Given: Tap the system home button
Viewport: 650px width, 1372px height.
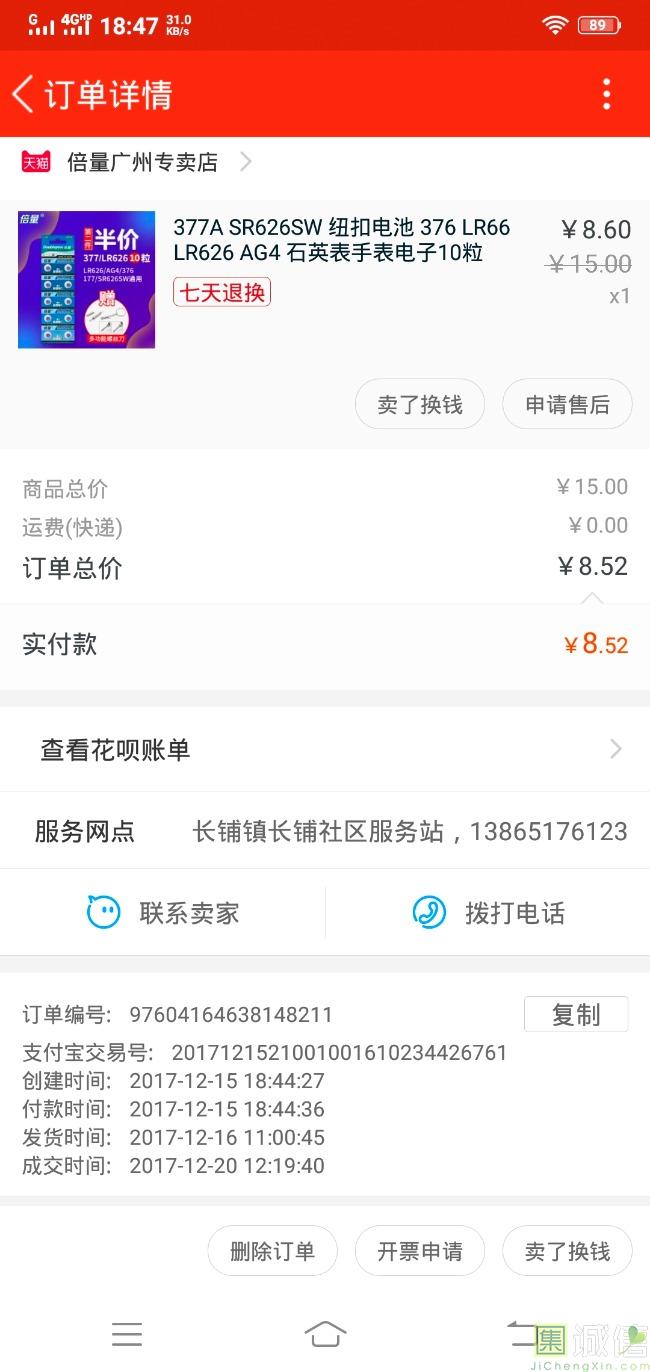Looking at the screenshot, I should tap(325, 1334).
